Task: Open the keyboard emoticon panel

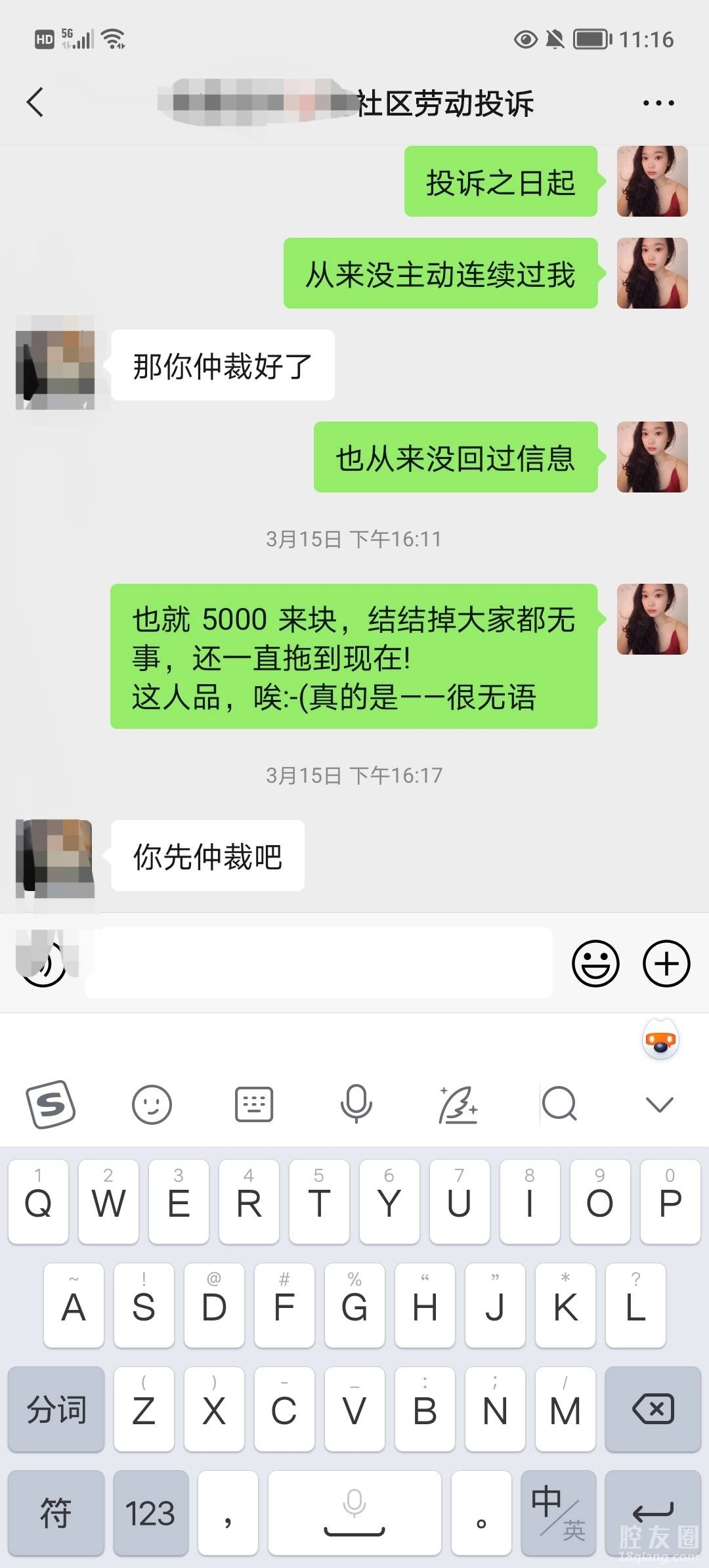Action: click(152, 1104)
